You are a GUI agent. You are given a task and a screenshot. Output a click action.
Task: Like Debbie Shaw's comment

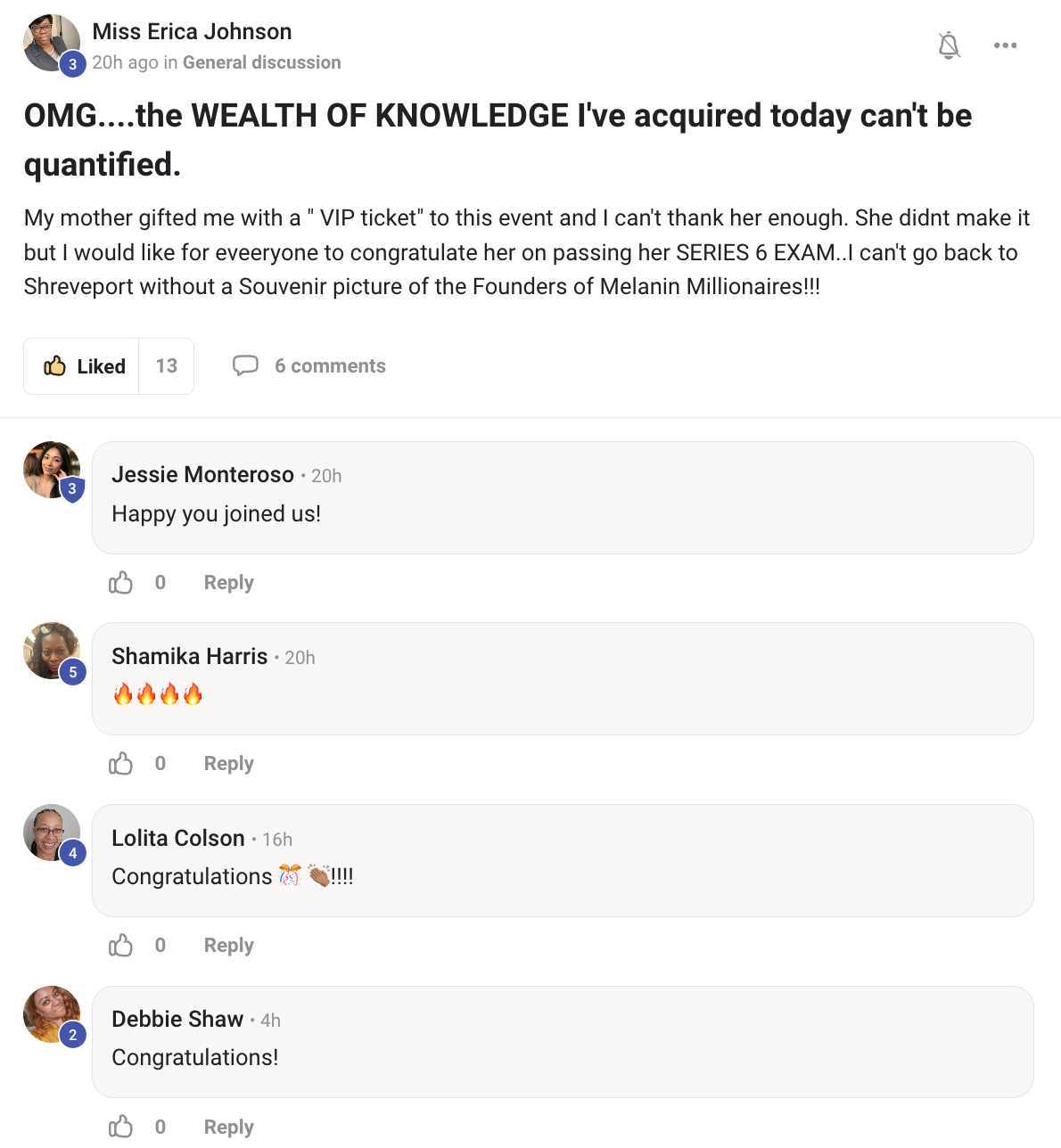click(121, 1127)
